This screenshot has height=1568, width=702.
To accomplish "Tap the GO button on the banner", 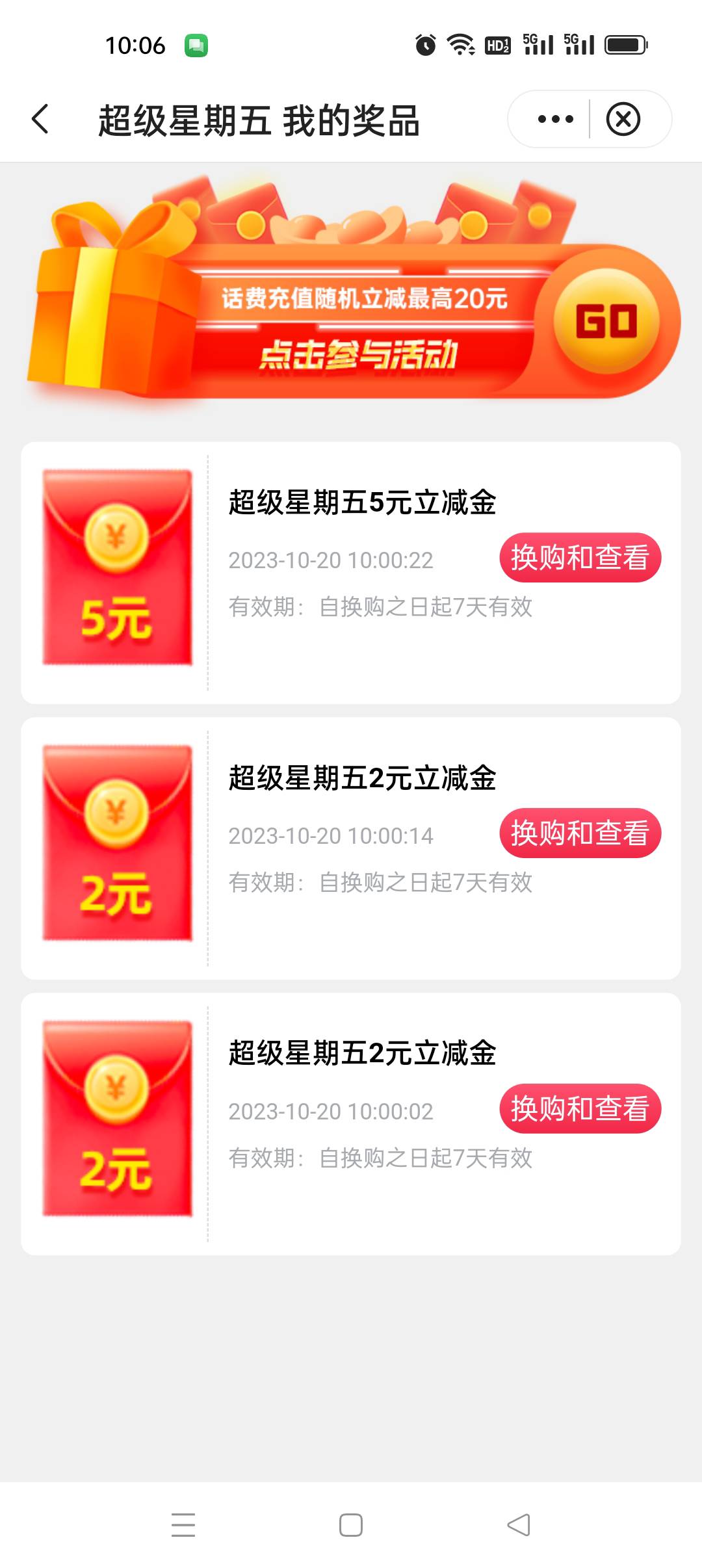I will tap(606, 321).
